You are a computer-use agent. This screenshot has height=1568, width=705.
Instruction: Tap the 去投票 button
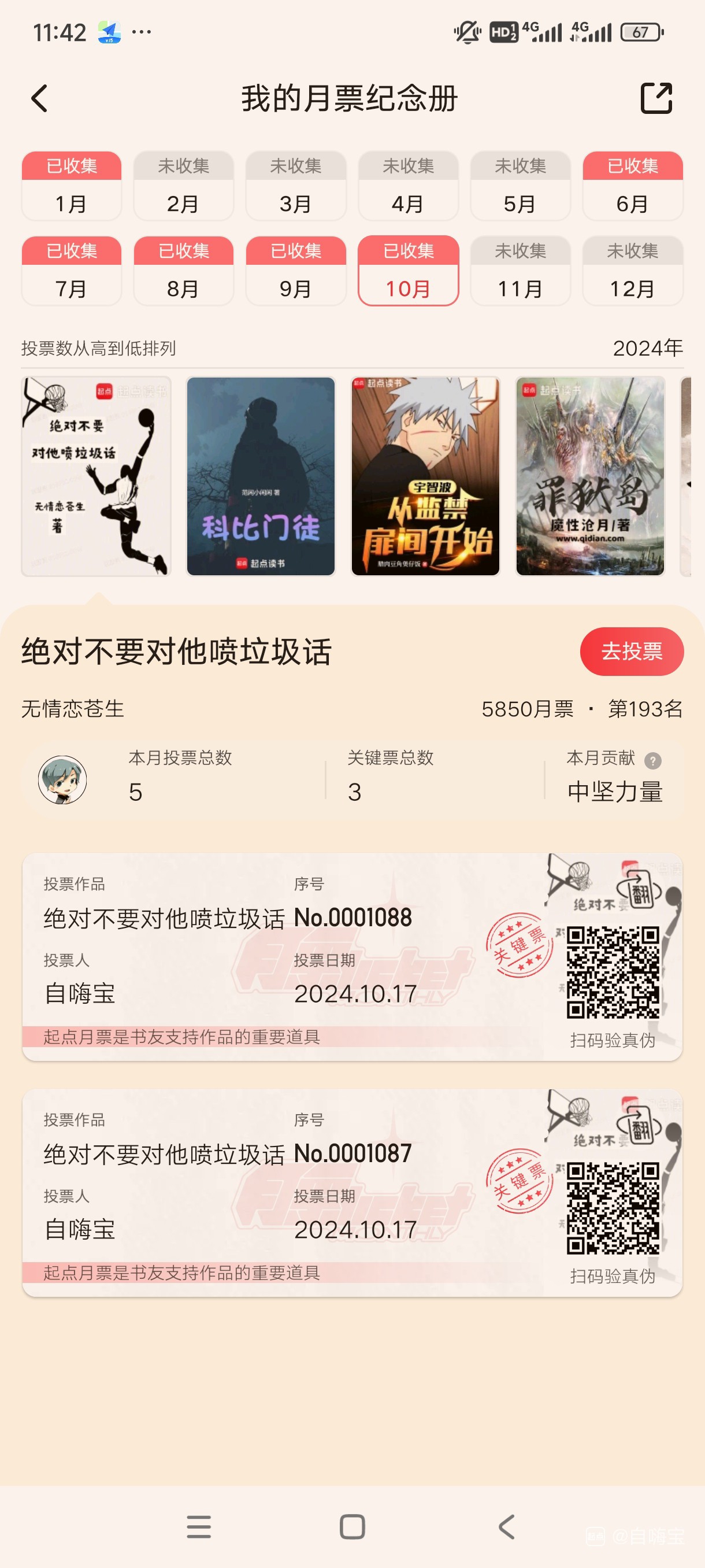click(x=631, y=651)
